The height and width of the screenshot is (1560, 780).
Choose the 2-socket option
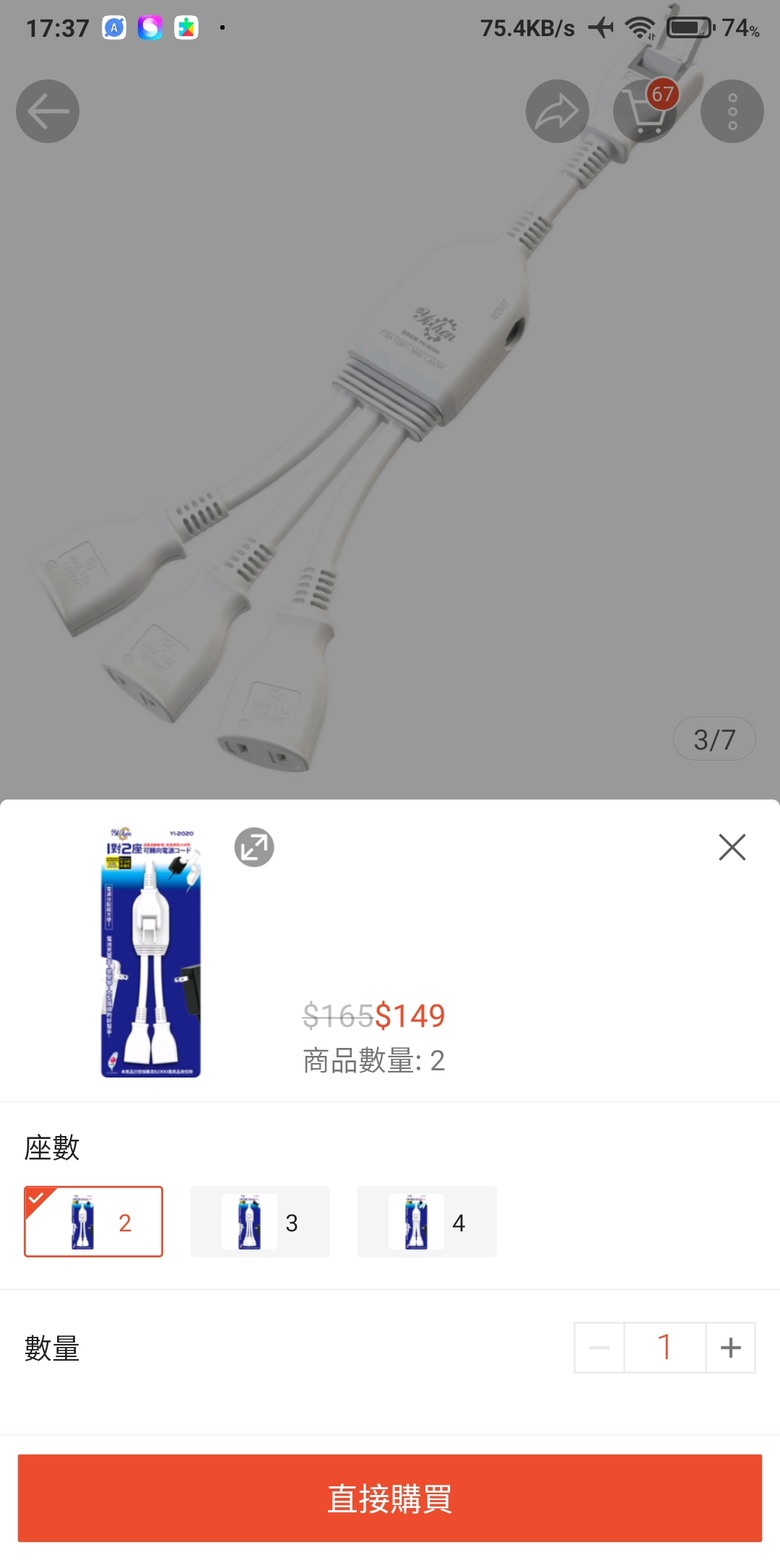tap(93, 1221)
